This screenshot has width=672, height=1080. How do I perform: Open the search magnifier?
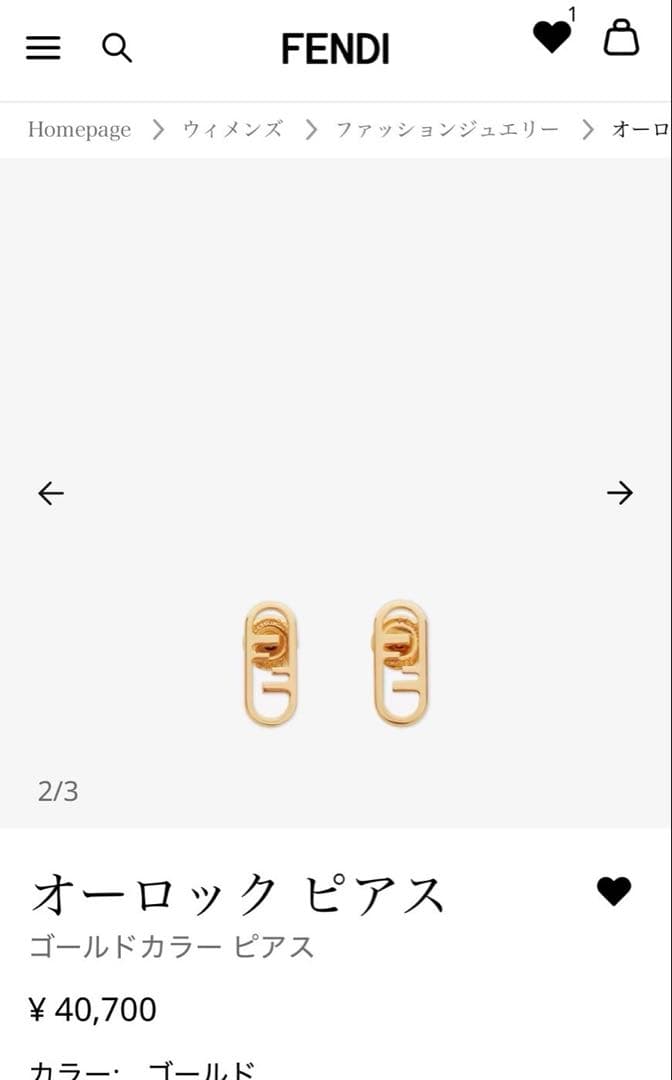[x=117, y=48]
